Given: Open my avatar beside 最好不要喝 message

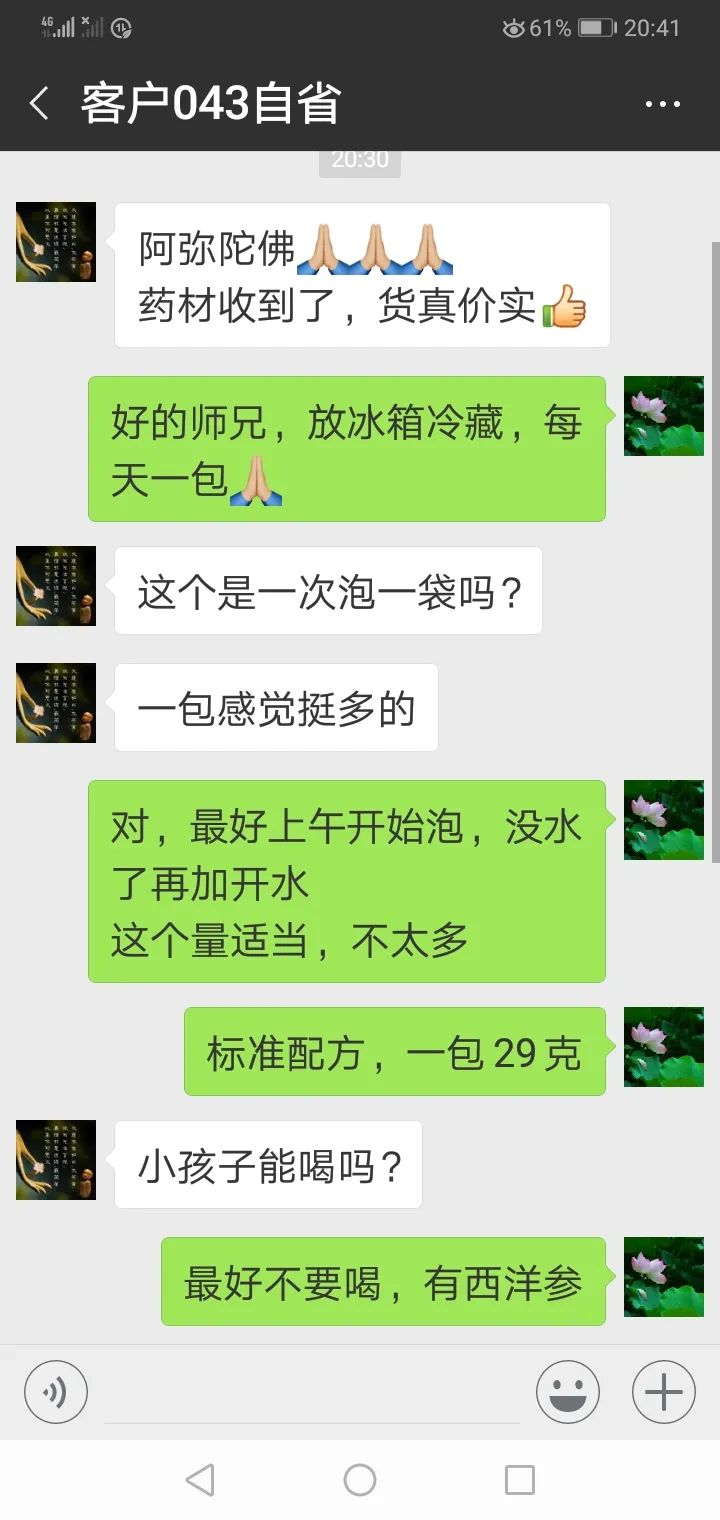Looking at the screenshot, I should pos(663,1277).
